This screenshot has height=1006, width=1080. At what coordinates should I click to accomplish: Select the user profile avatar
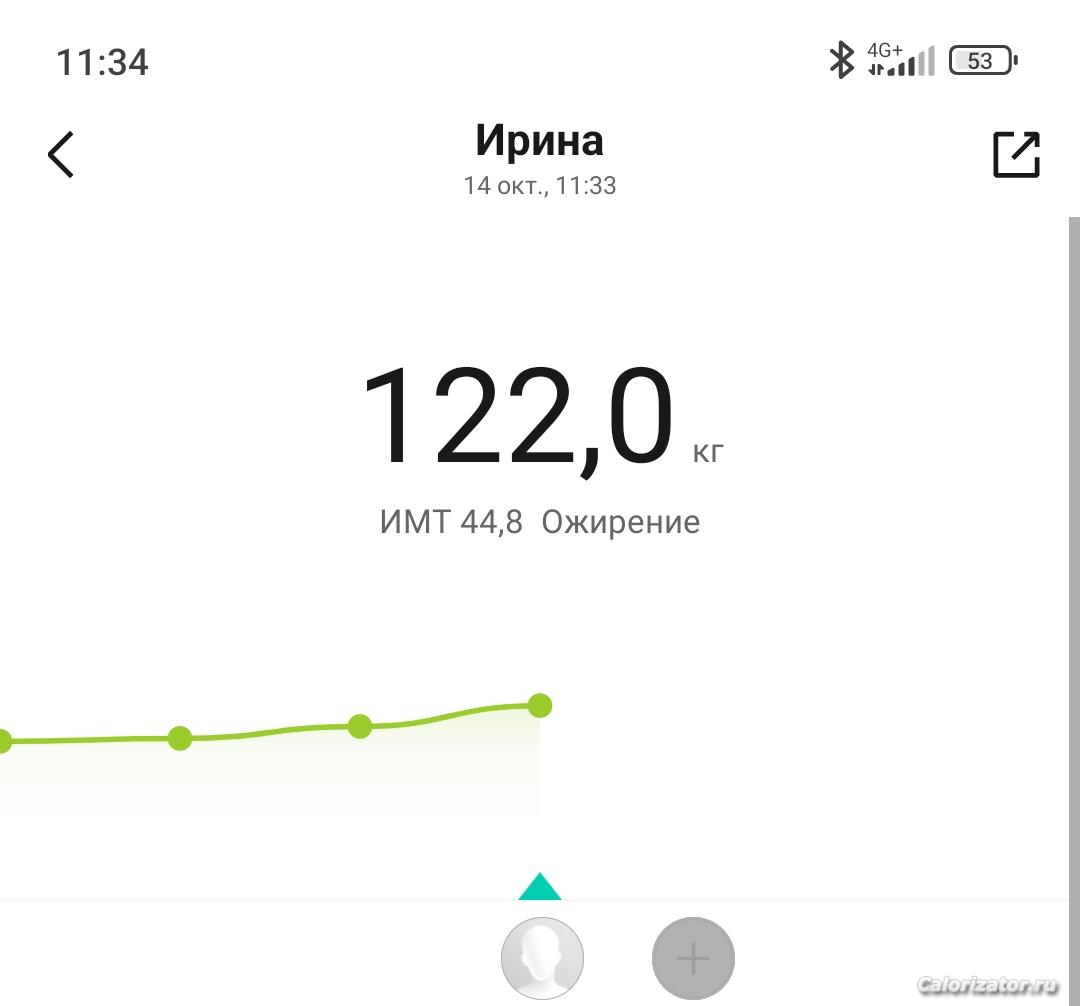point(542,958)
